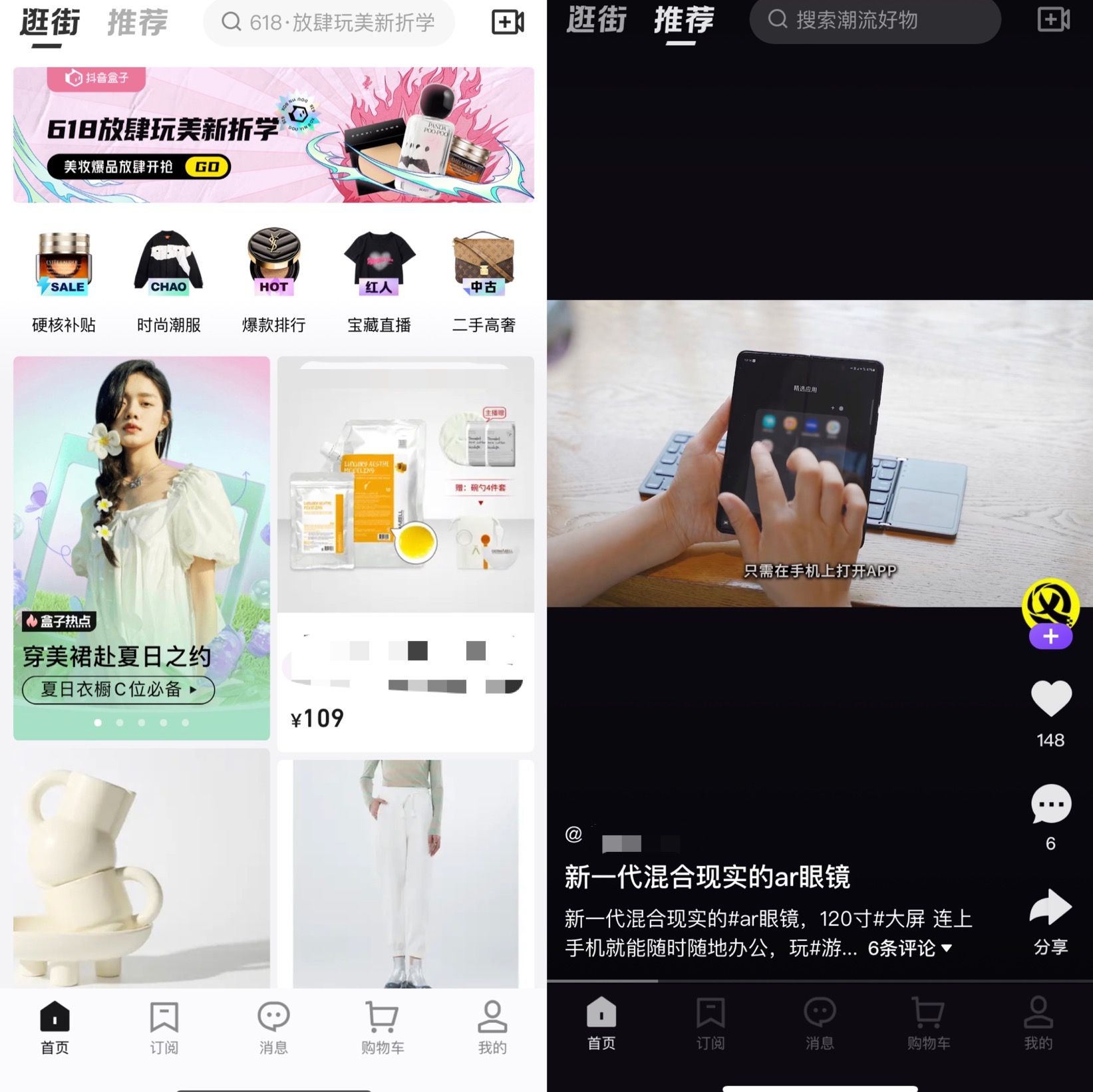Open comments on the AR glasses video

click(x=1050, y=804)
